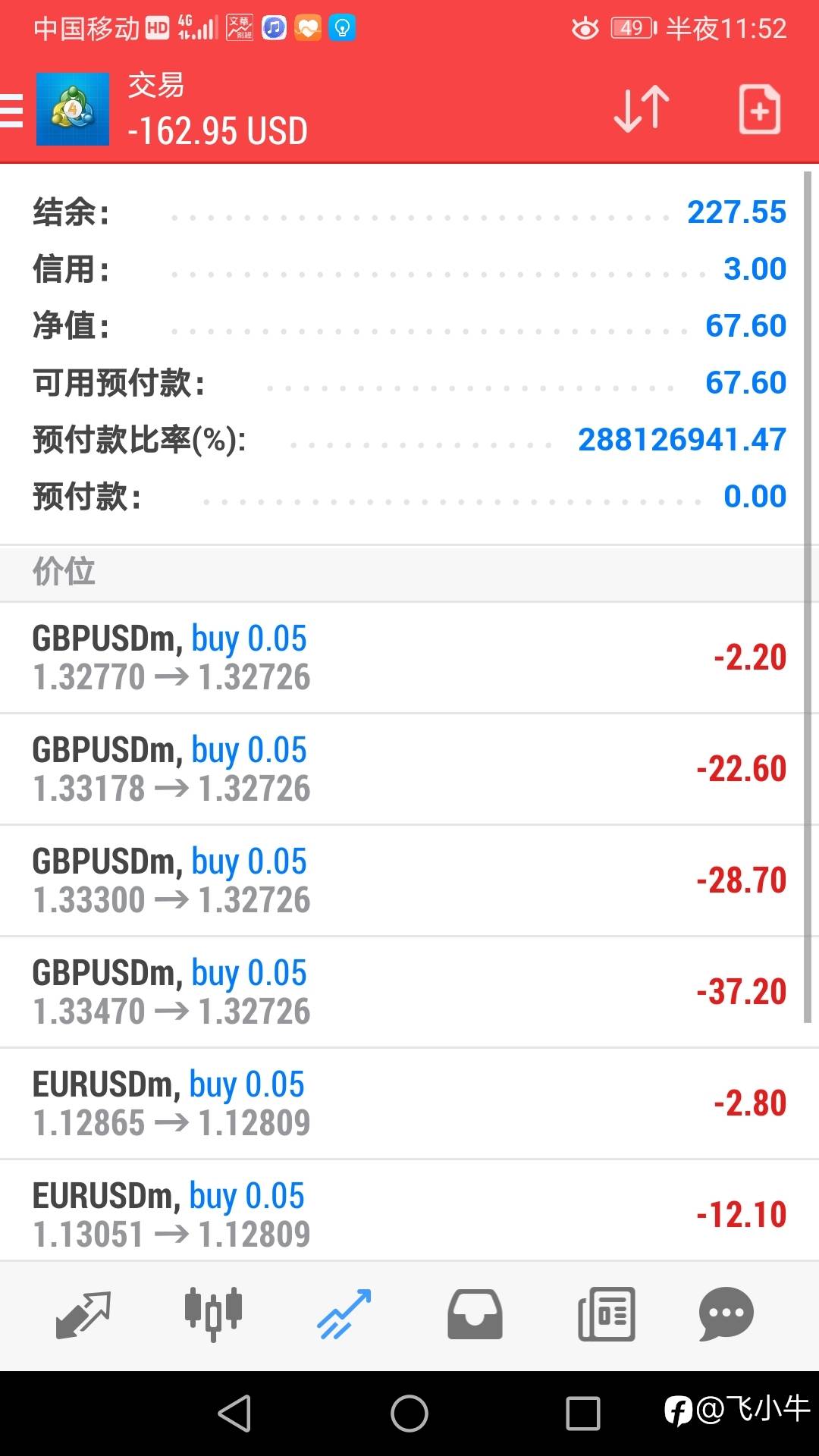819x1456 pixels.
Task: Switch to the candlestick chart tab
Action: (213, 1314)
